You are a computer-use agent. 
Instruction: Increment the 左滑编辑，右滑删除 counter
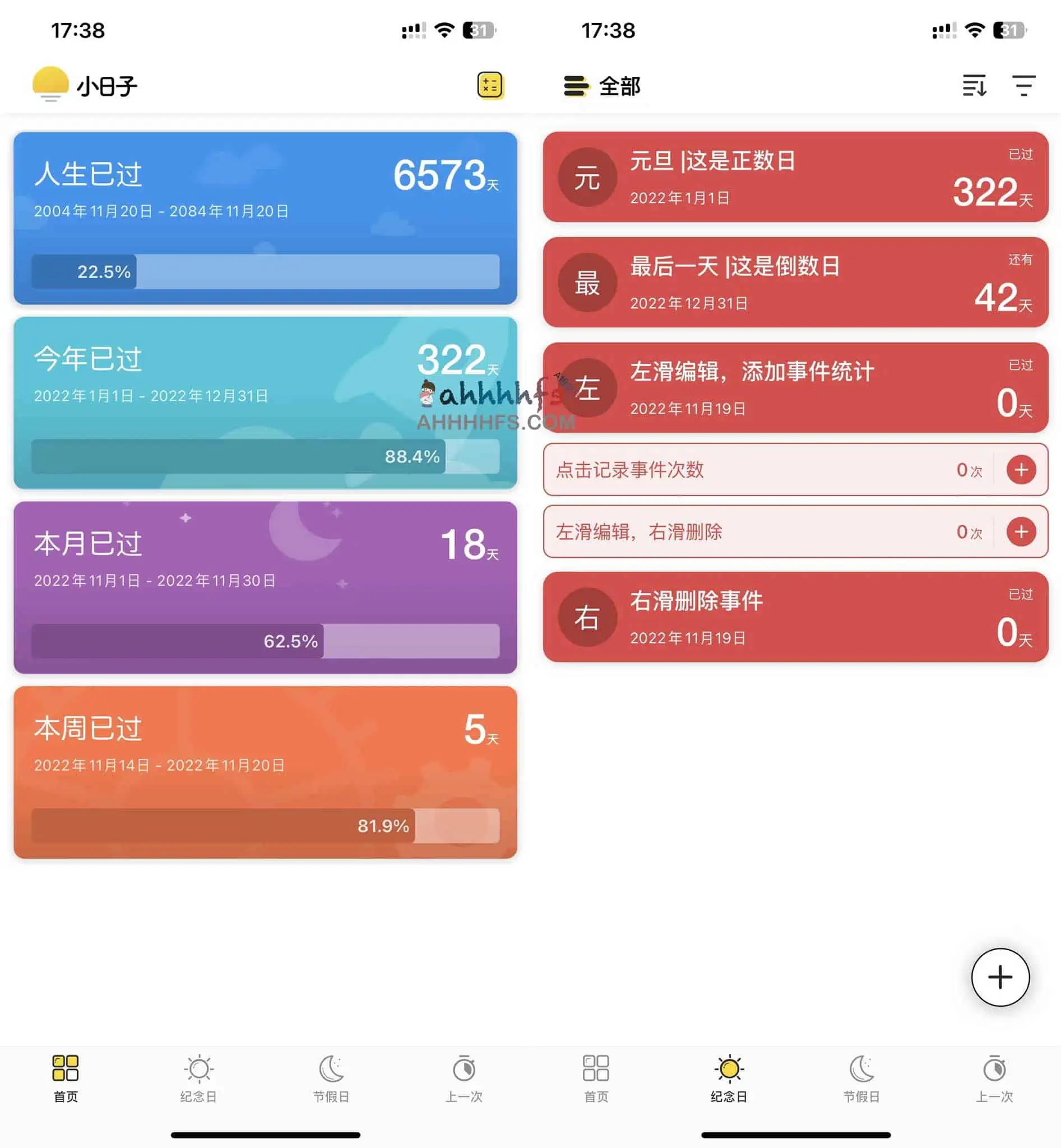coord(1021,532)
